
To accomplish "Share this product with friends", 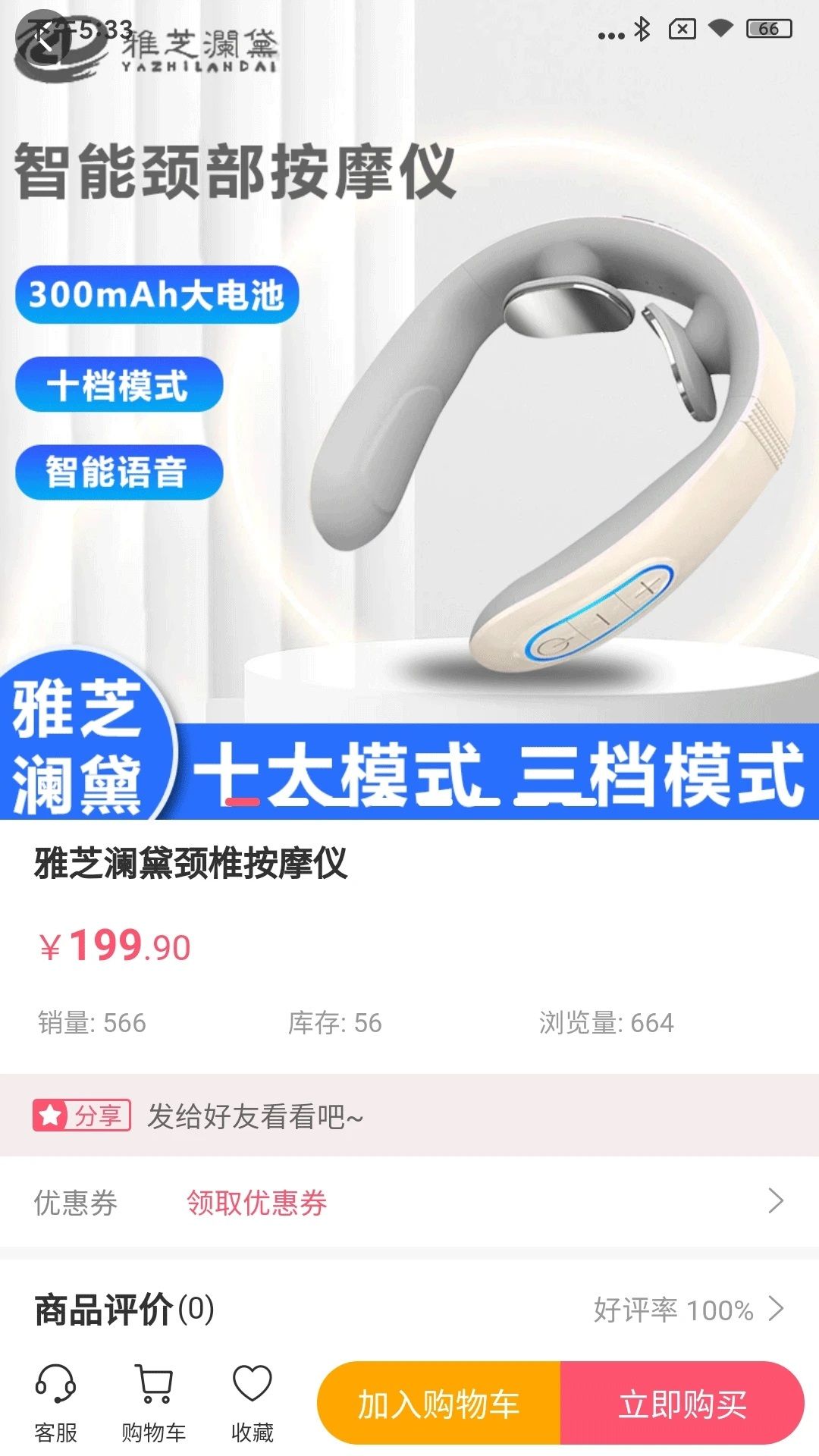I will (x=82, y=1116).
